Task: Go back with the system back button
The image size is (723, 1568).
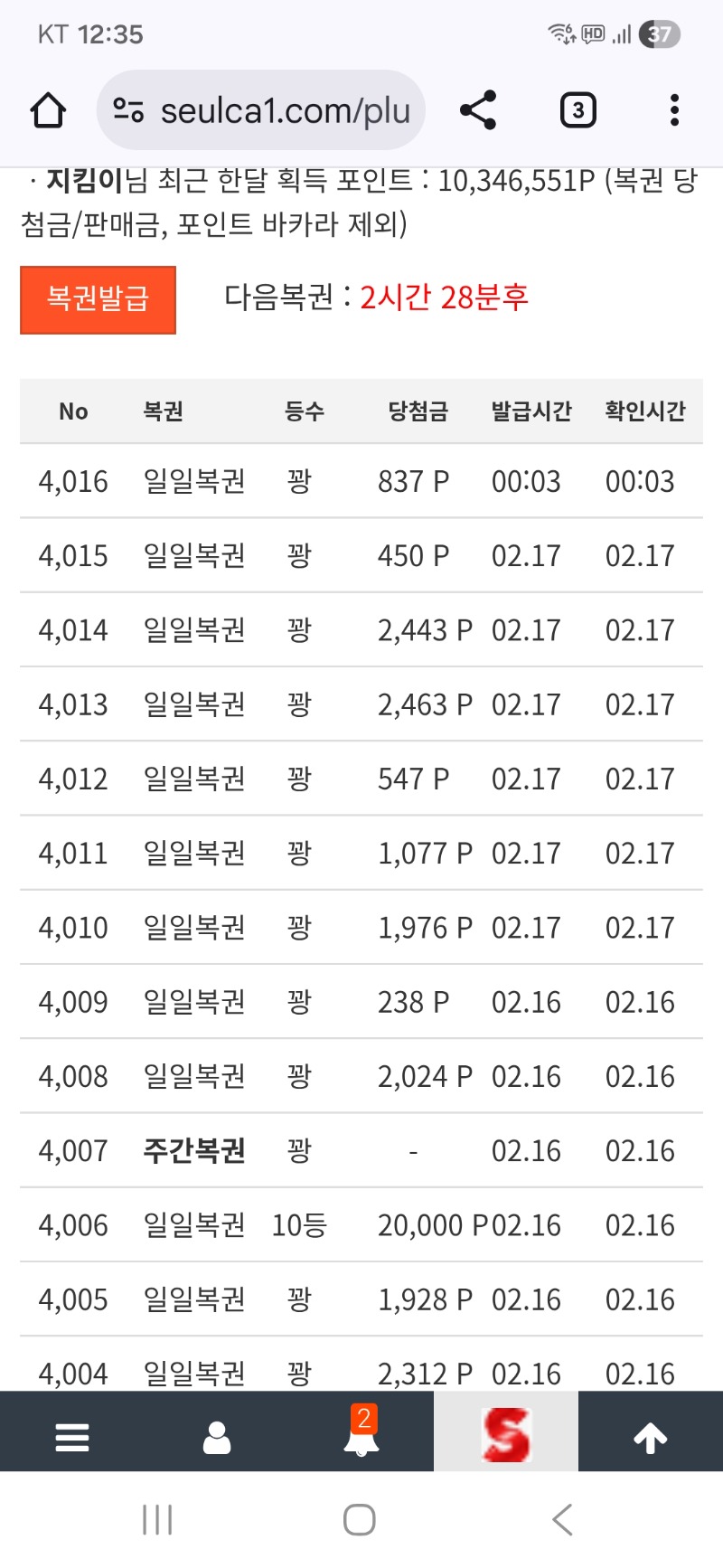Action: click(x=562, y=1520)
